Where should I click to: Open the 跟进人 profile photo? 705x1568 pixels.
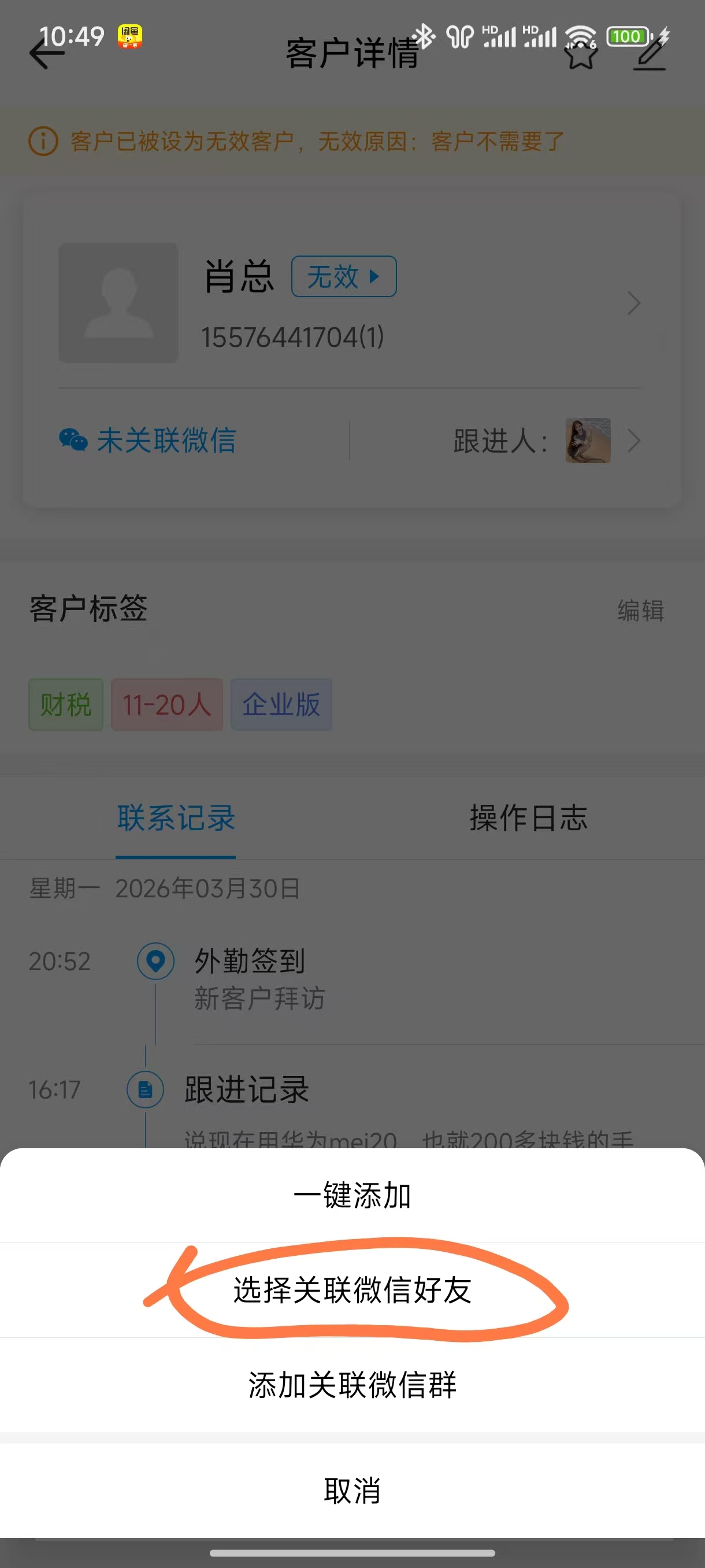(x=588, y=440)
